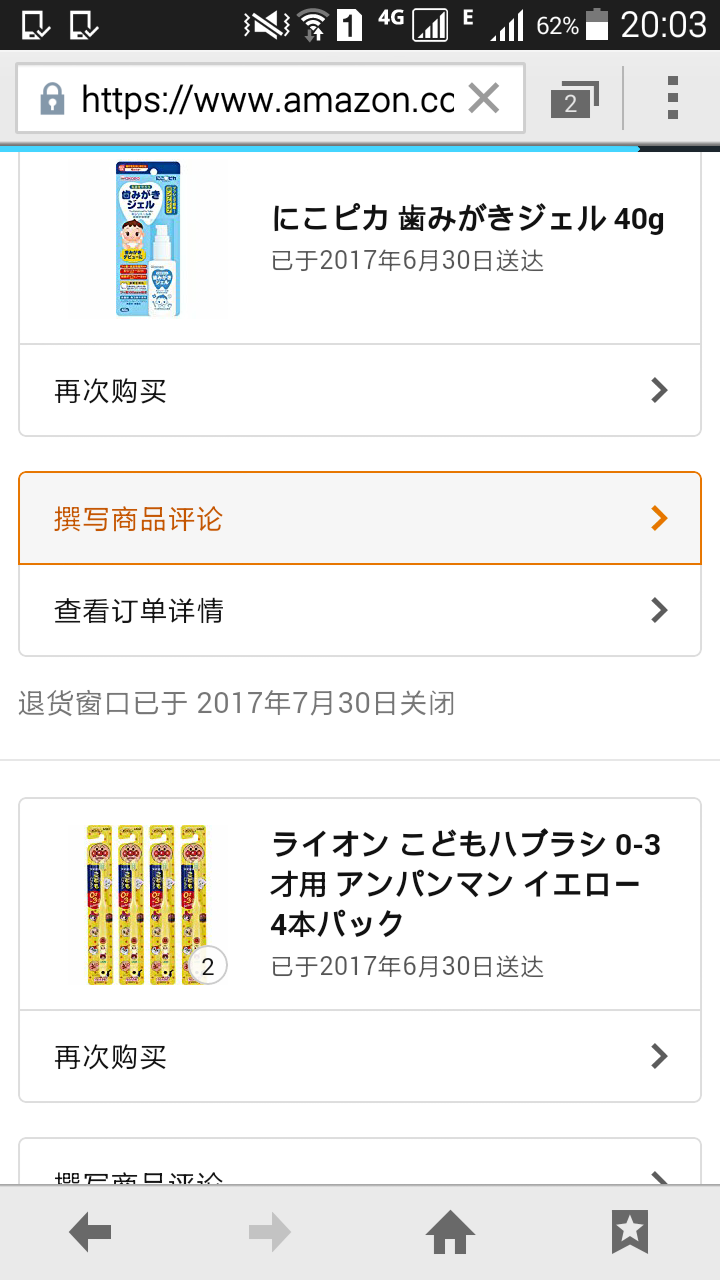The width and height of the screenshot is (720, 1280).
Task: Tap 再次购买 for the toothbrush pack
Action: 360,1056
